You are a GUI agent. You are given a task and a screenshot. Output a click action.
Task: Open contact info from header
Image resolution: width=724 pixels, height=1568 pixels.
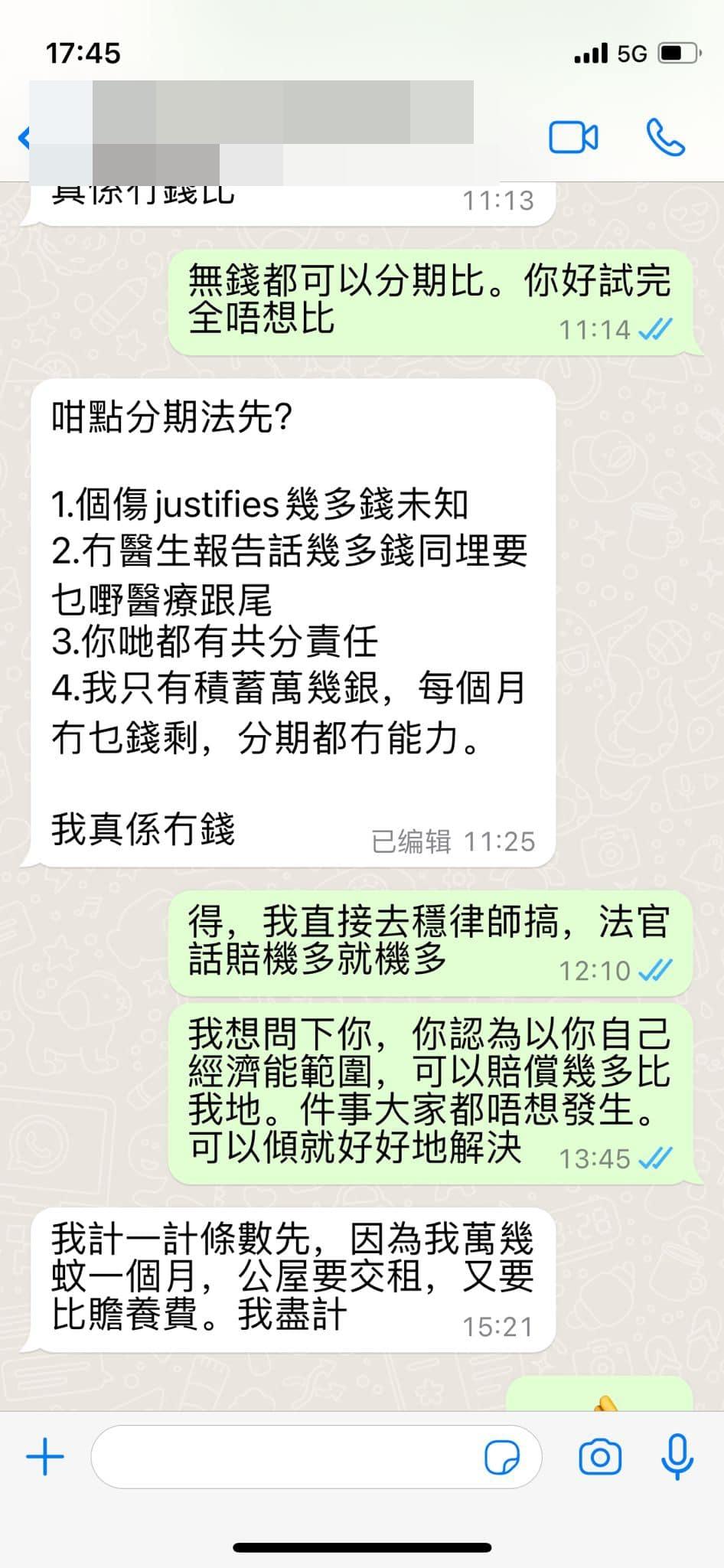tap(253, 132)
